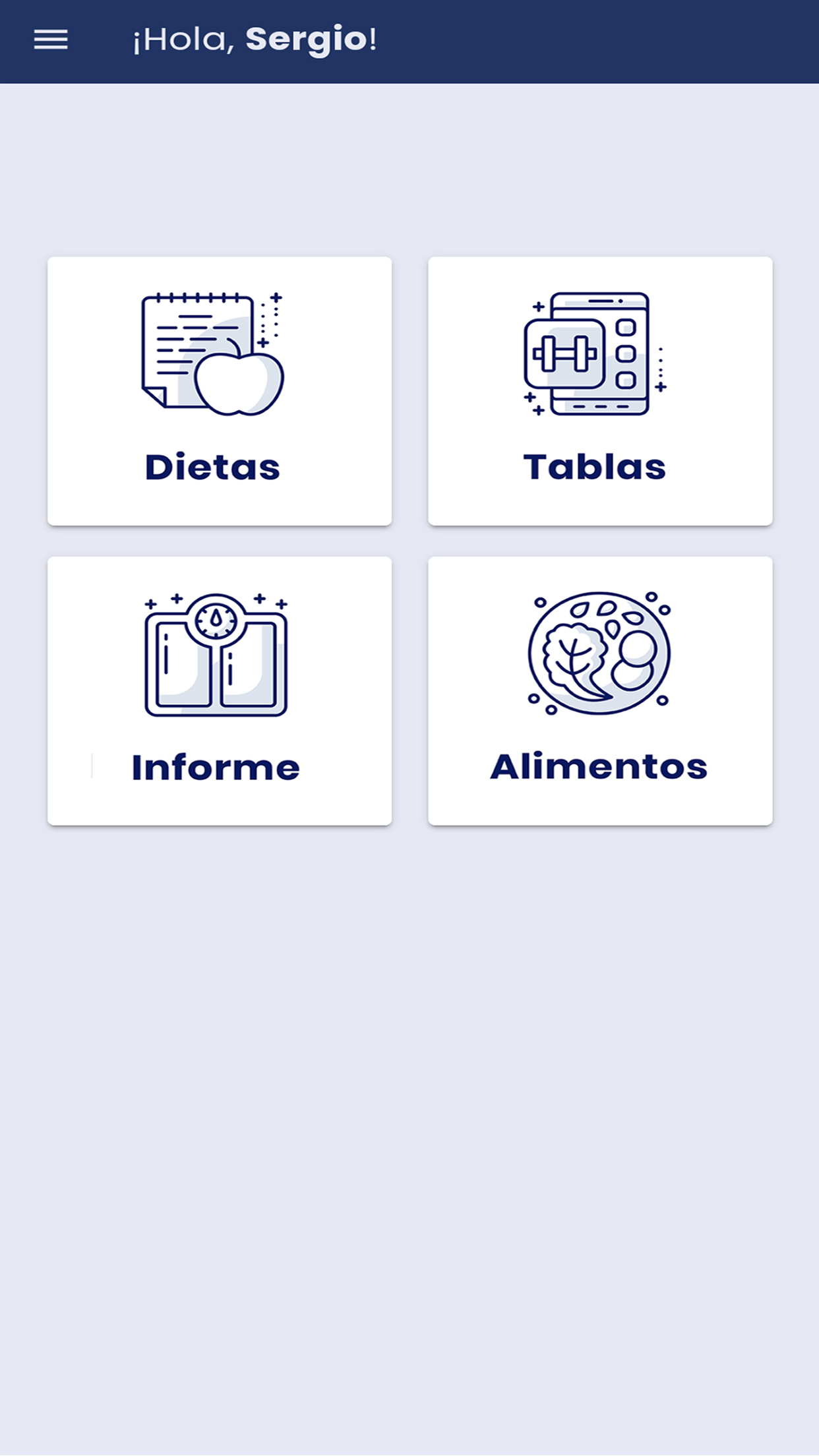Open the Tablas card
The width and height of the screenshot is (819, 1456).
click(600, 391)
